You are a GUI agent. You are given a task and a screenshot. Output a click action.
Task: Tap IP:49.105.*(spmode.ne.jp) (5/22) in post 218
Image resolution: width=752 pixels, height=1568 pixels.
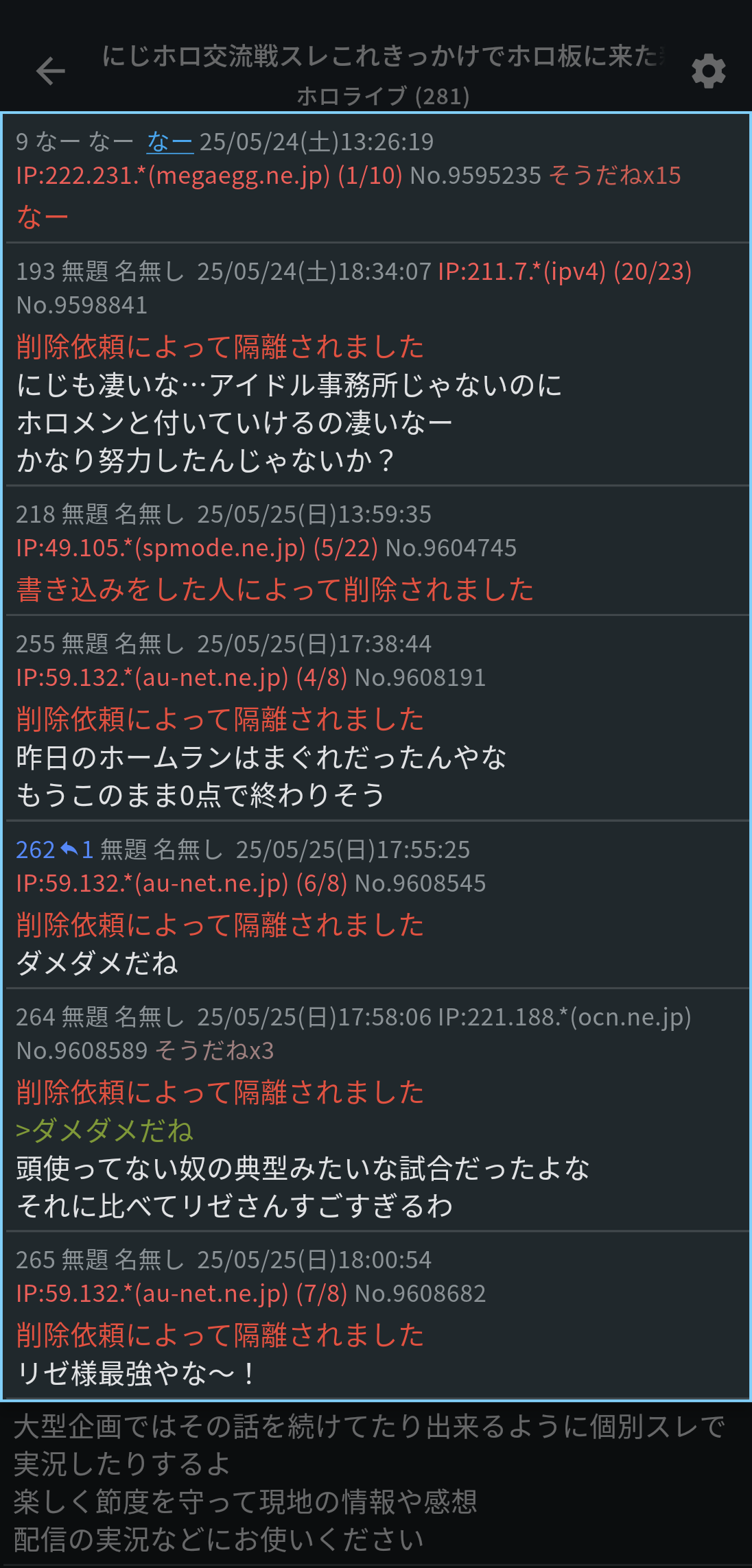click(197, 548)
